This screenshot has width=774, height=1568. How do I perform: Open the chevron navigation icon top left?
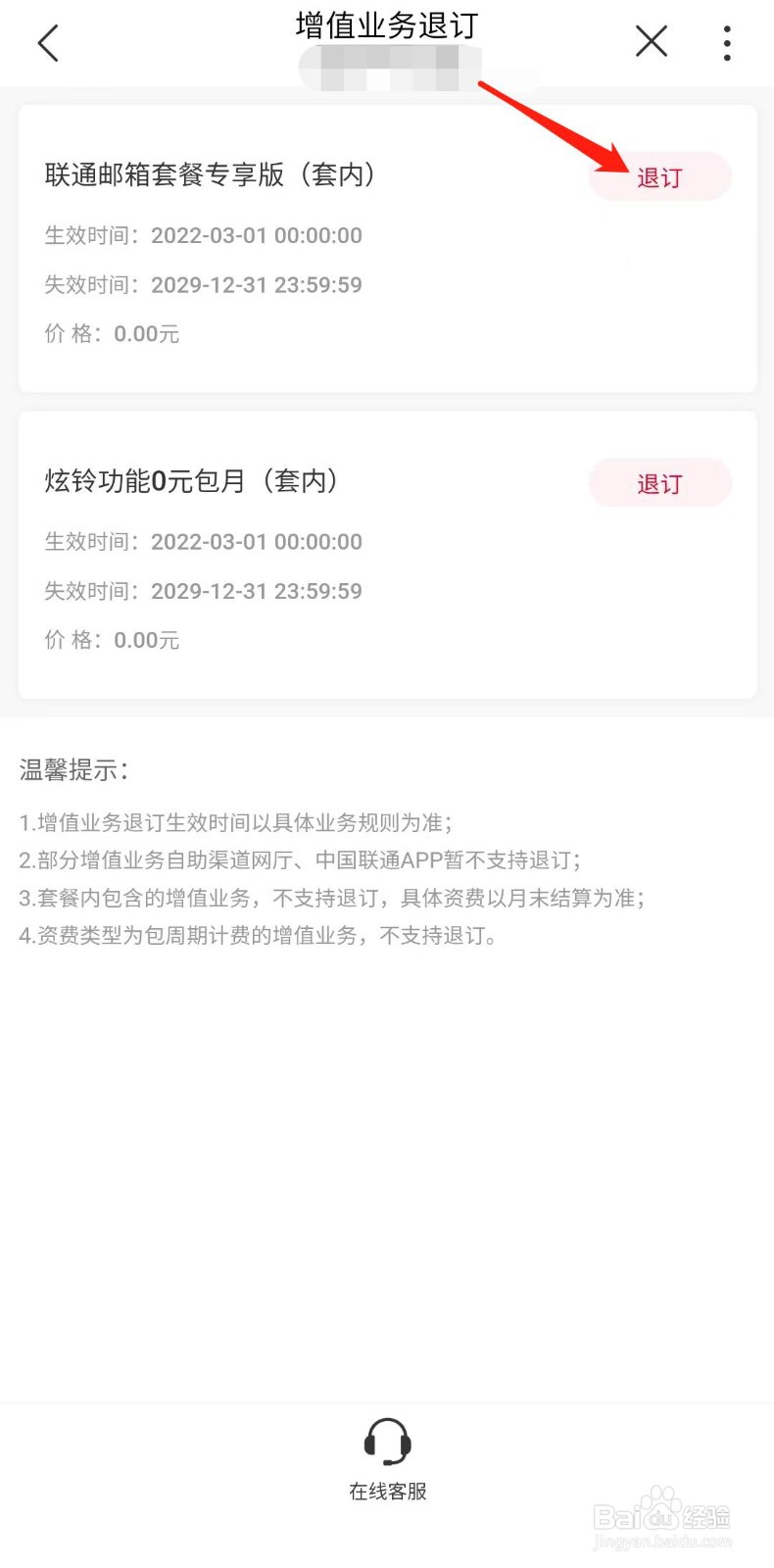47,43
